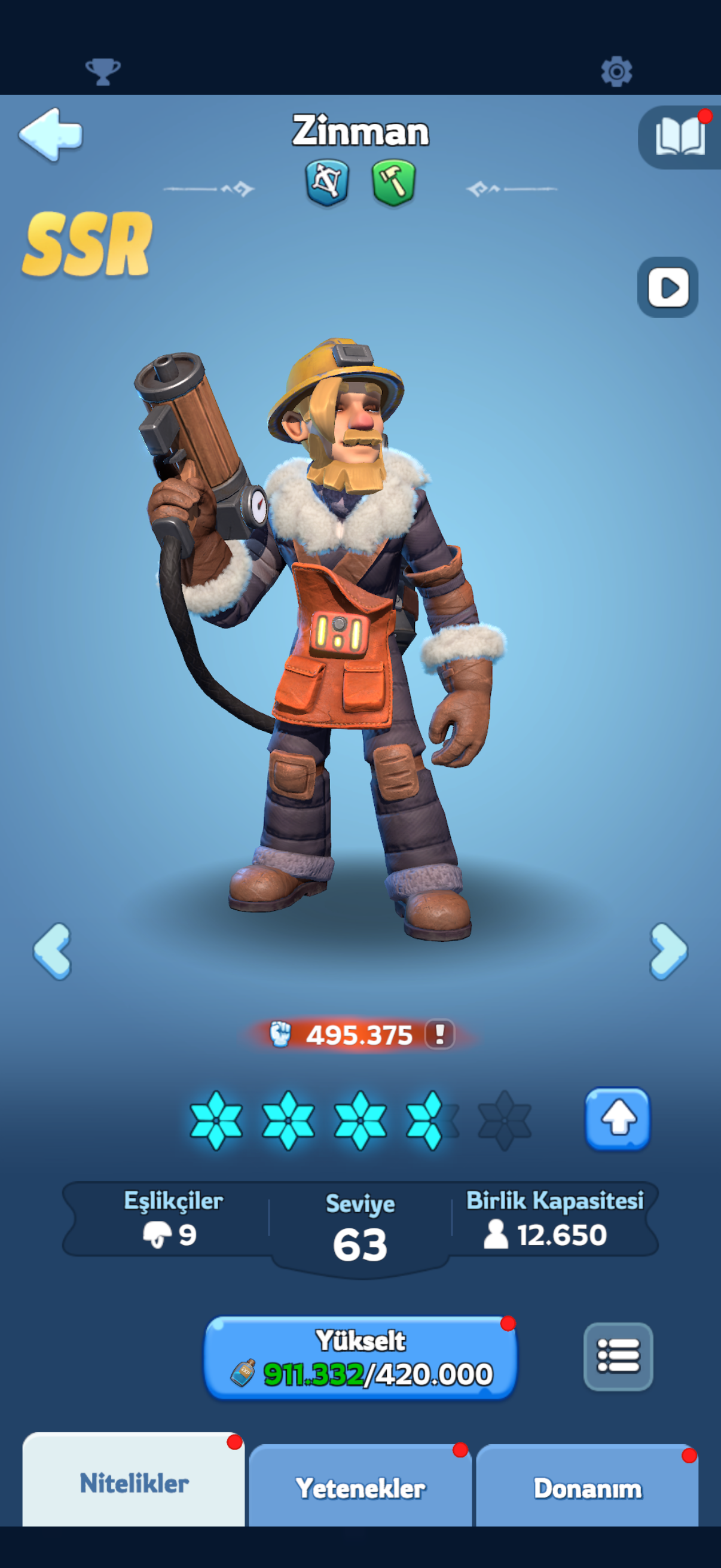The width and height of the screenshot is (721, 1568).
Task: Open the trophy icon
Action: [x=103, y=72]
